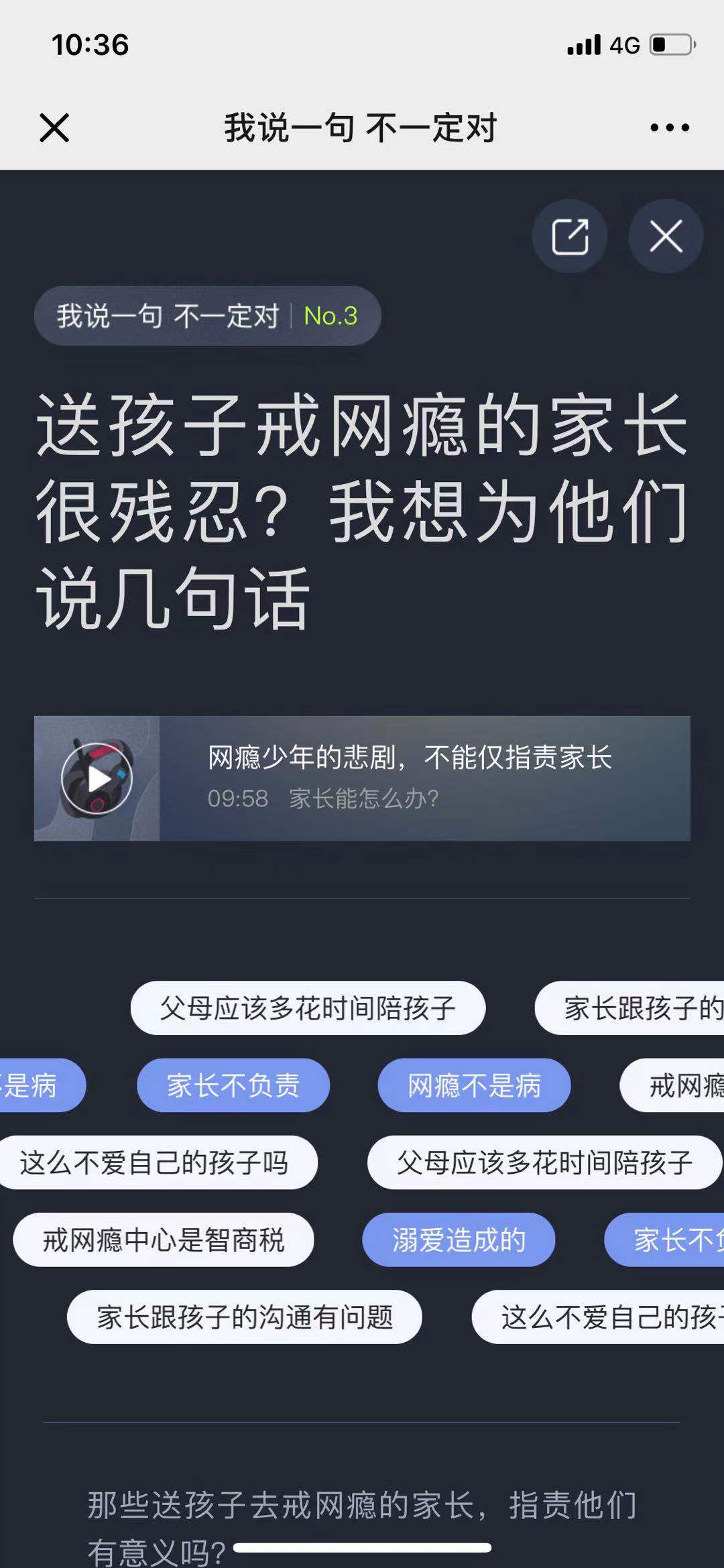Dismiss the article with the round X button

pos(666,237)
